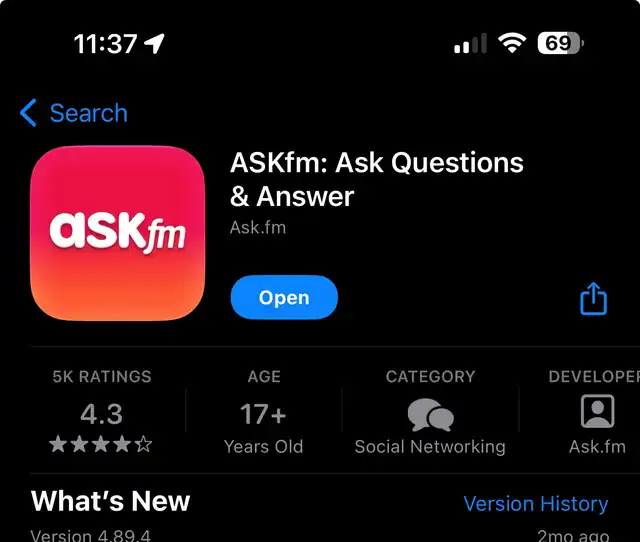Open the Ask.fm developer page
Viewport: 640px width, 542px height.
(x=597, y=412)
